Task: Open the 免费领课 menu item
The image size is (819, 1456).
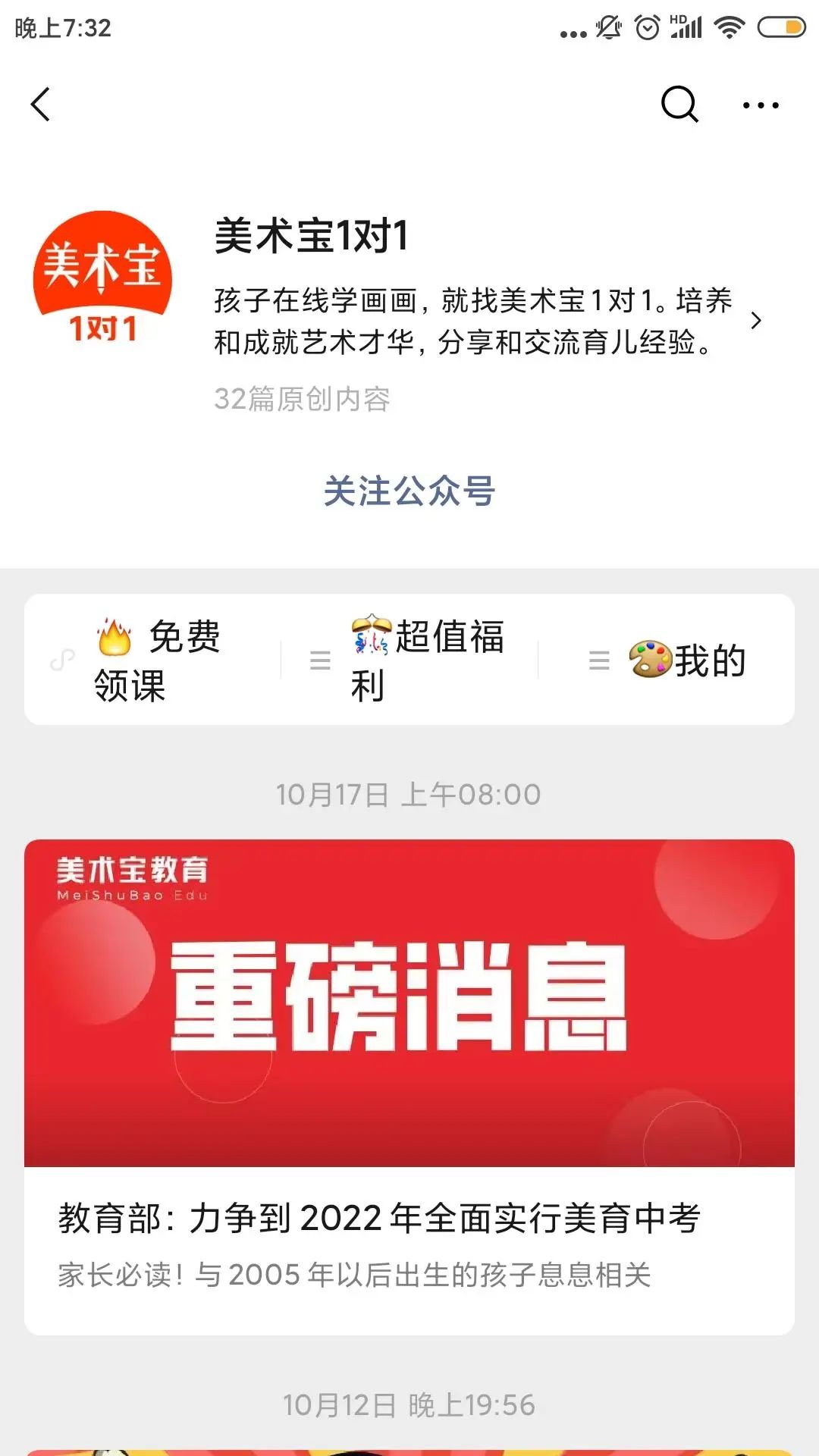Action: pos(157,660)
